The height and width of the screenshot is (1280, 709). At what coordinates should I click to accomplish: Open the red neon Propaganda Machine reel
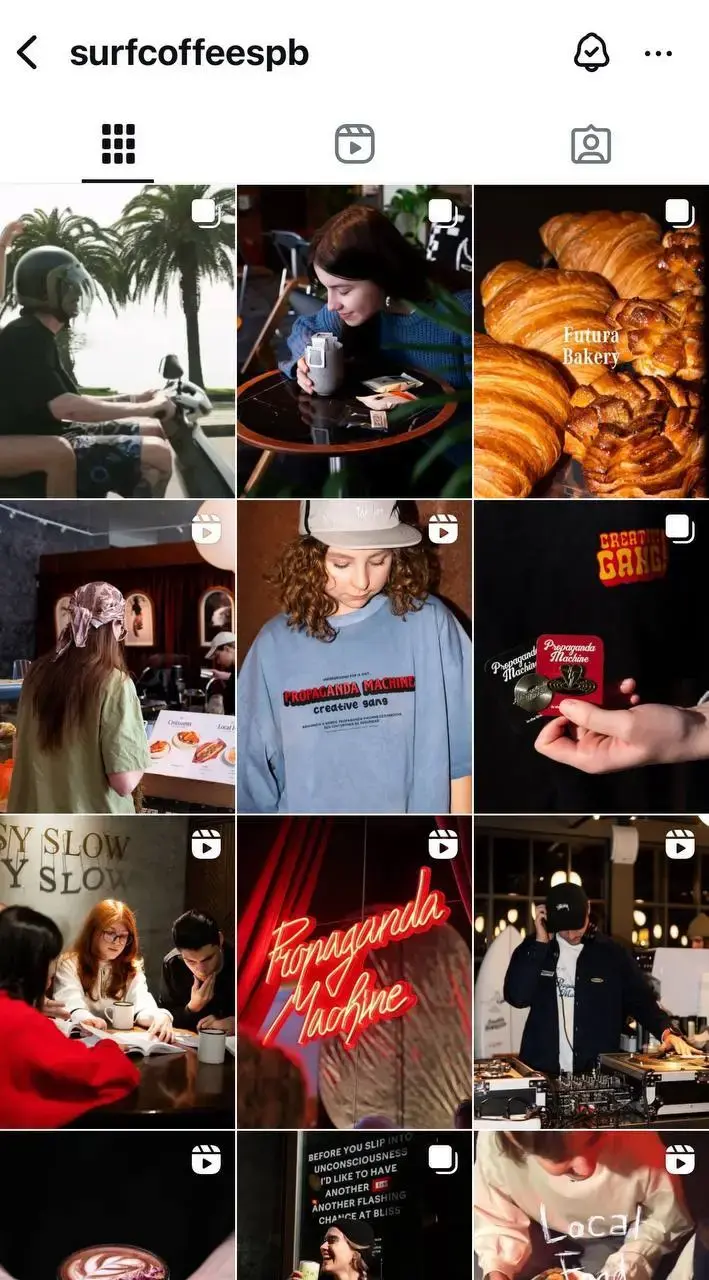(x=354, y=972)
